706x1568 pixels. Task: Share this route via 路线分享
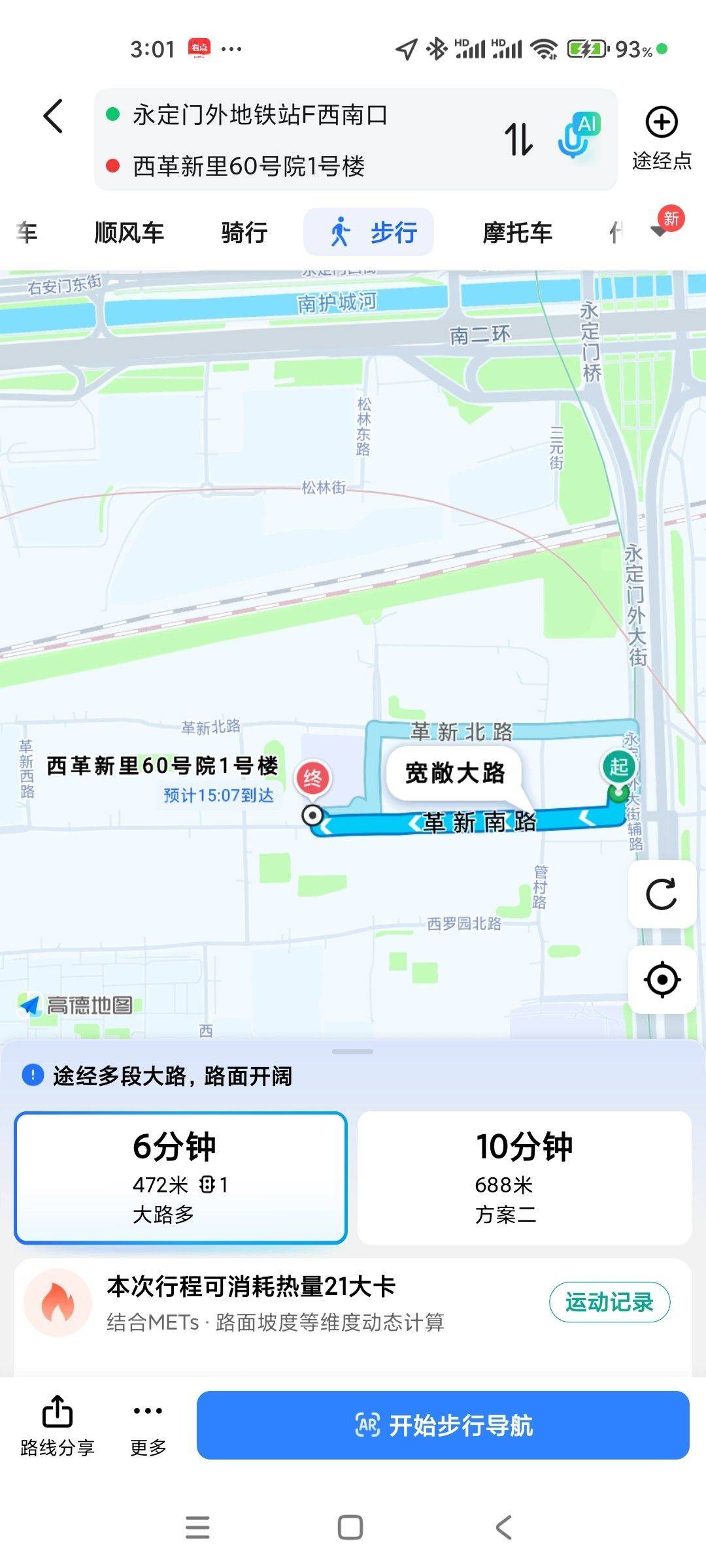[x=58, y=1426]
